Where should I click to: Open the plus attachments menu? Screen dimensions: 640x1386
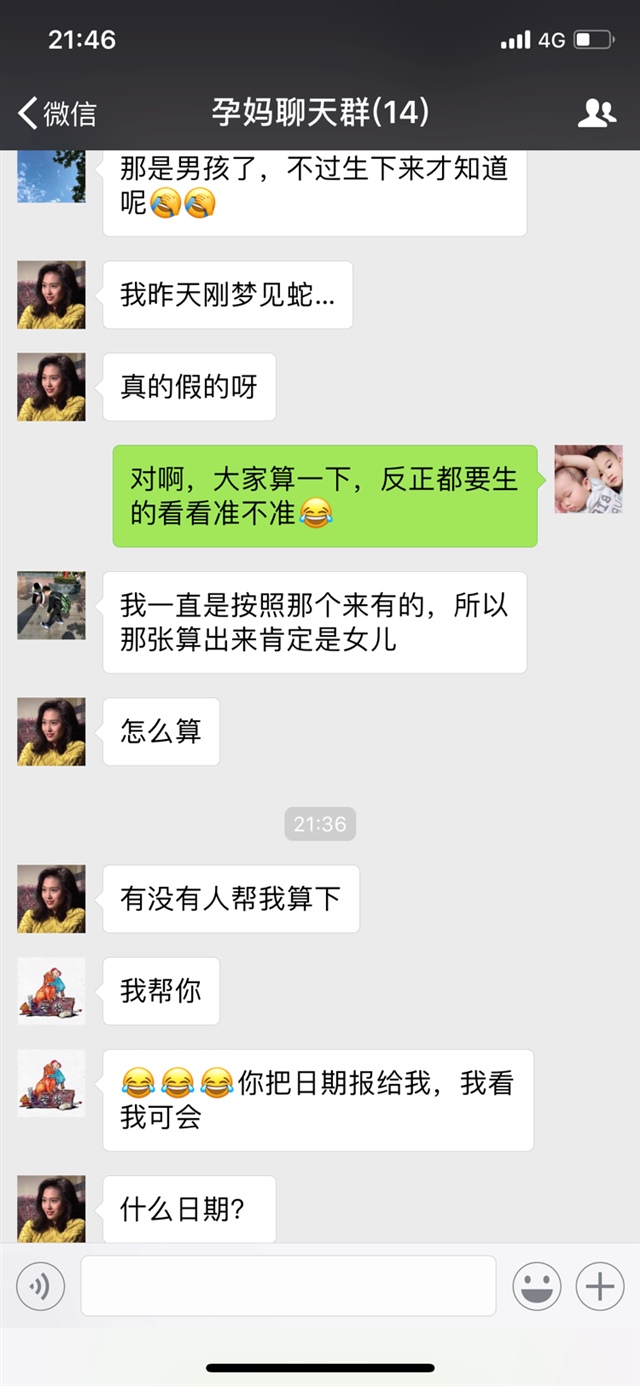(x=599, y=1286)
